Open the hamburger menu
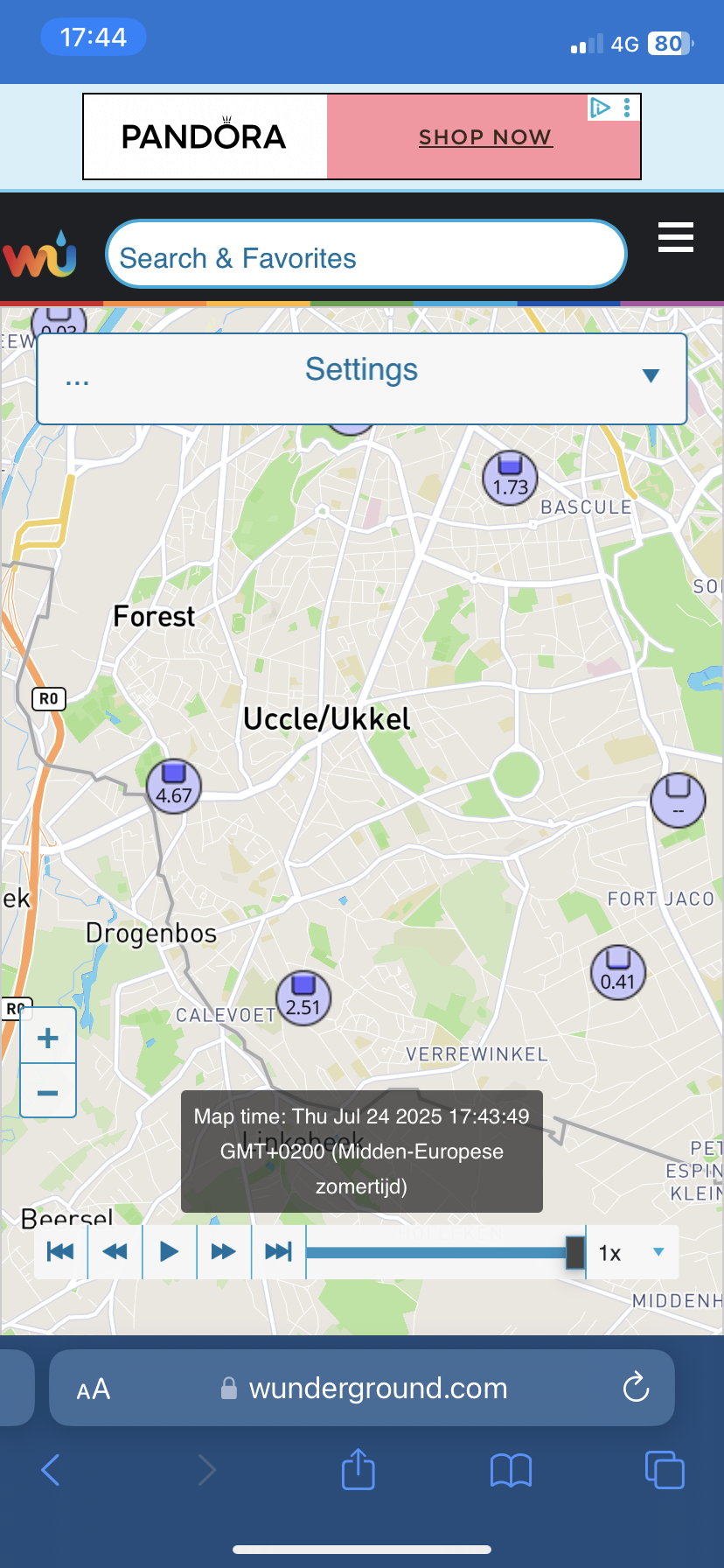 [x=675, y=237]
